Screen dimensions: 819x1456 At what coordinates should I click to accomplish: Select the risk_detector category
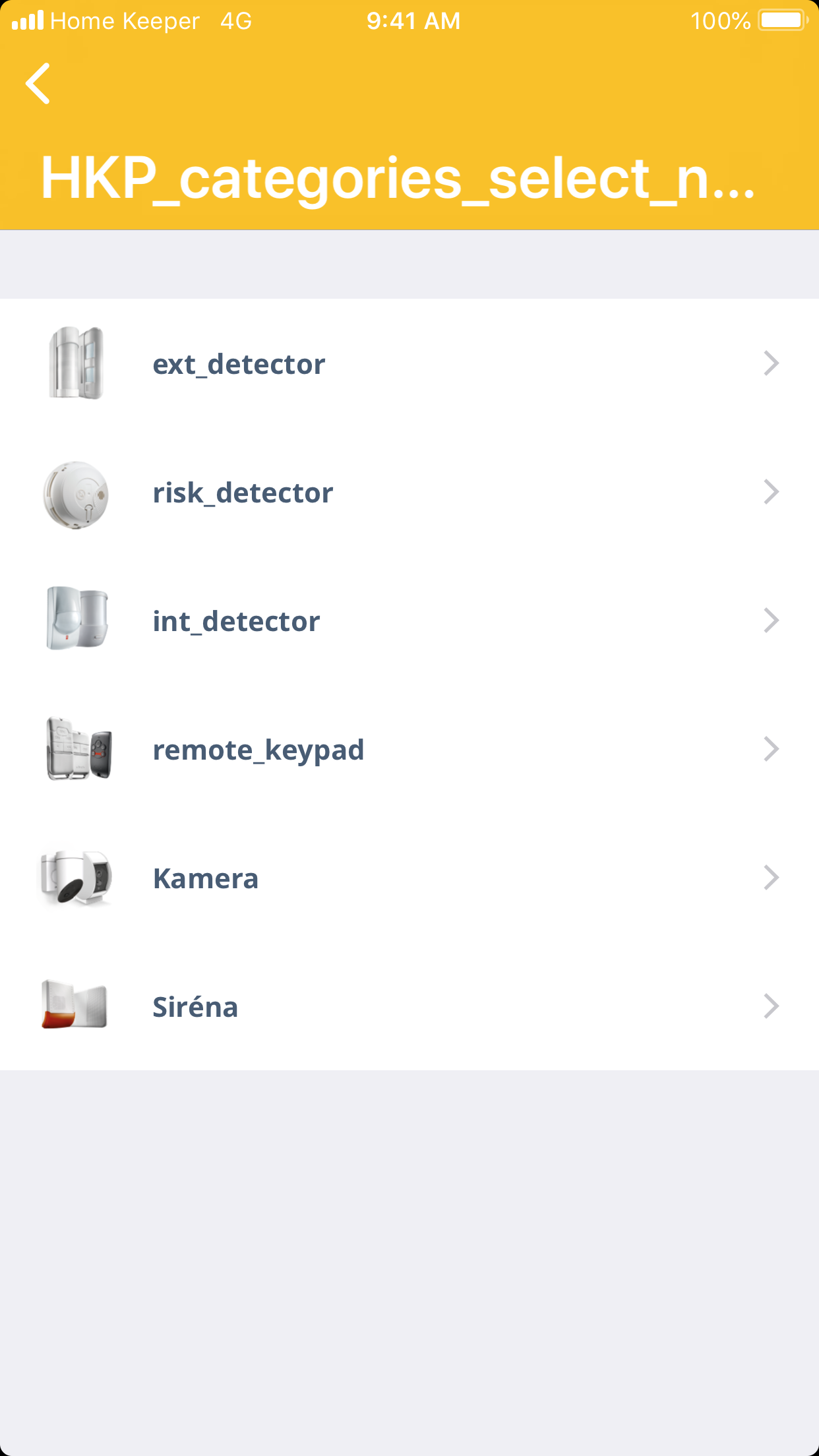click(409, 493)
